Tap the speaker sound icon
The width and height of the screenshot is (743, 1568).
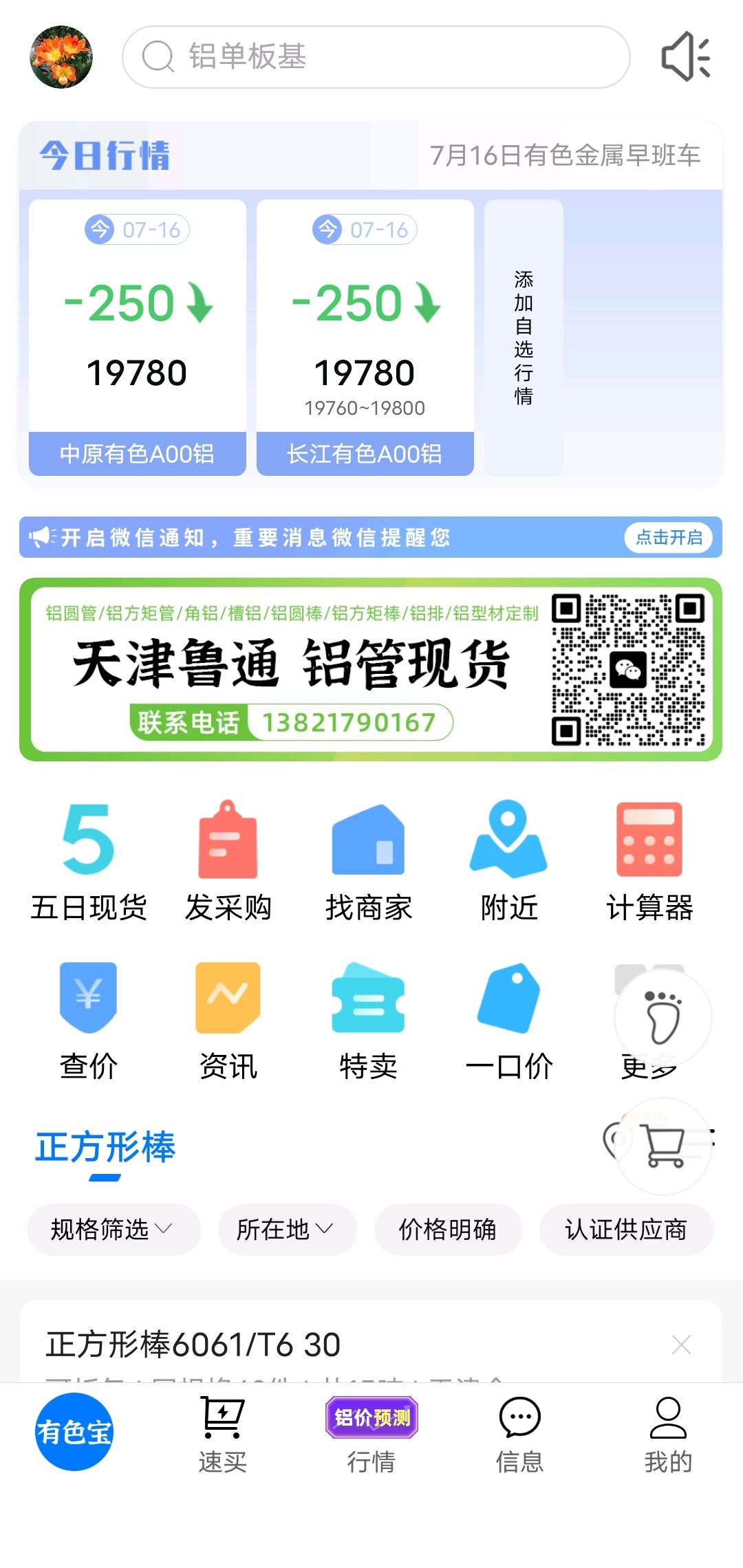pos(685,57)
